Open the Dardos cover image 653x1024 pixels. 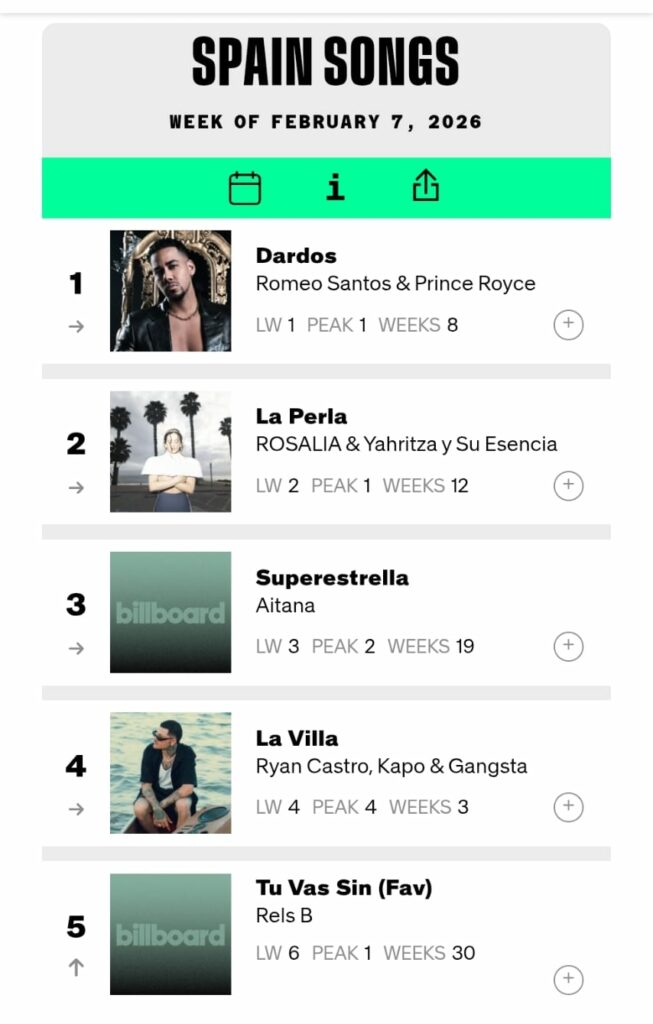click(170, 291)
